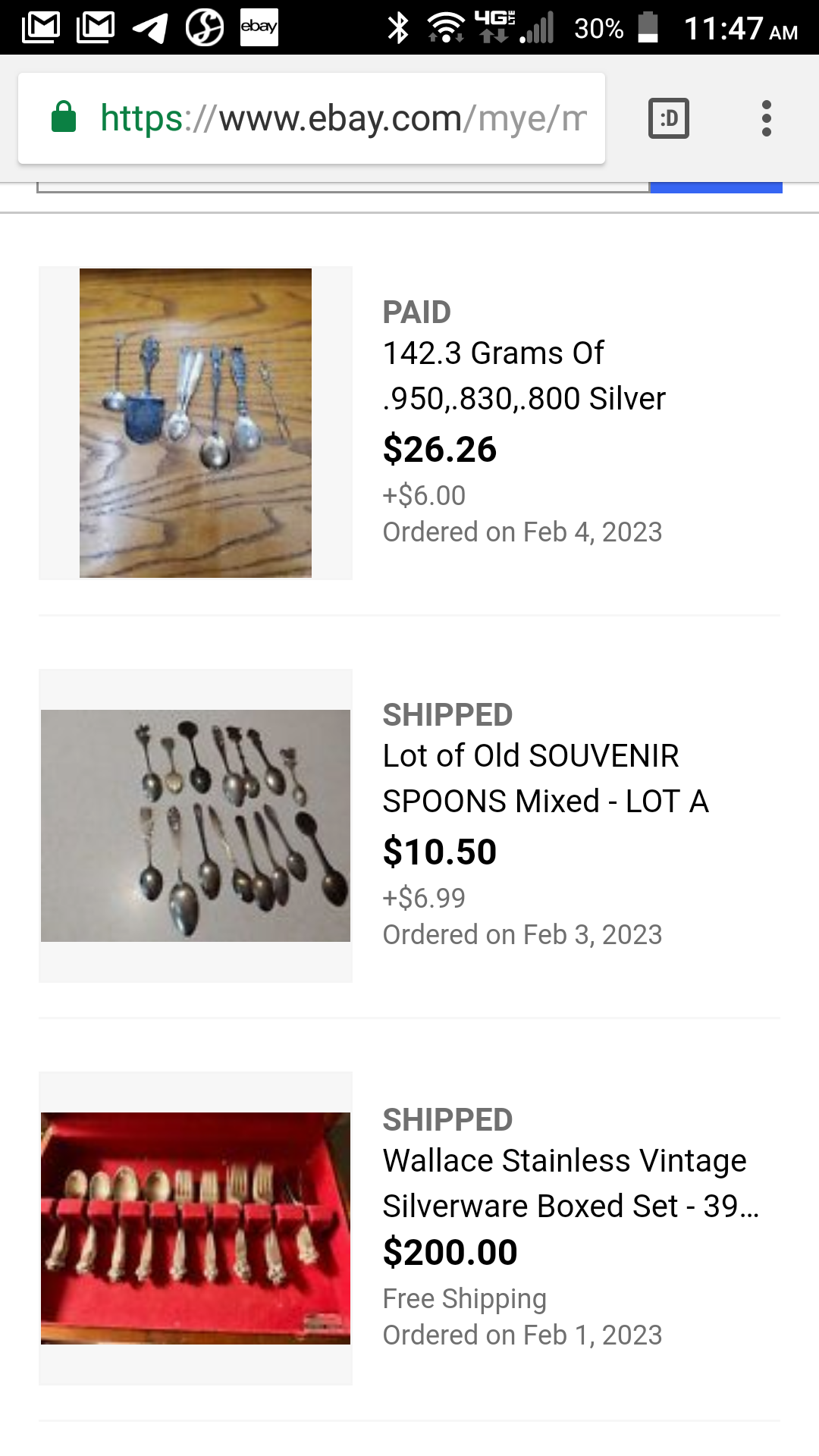The height and width of the screenshot is (1456, 819).
Task: Open Lot of Old SOUVENIR SPOONS listing
Action: click(x=544, y=779)
